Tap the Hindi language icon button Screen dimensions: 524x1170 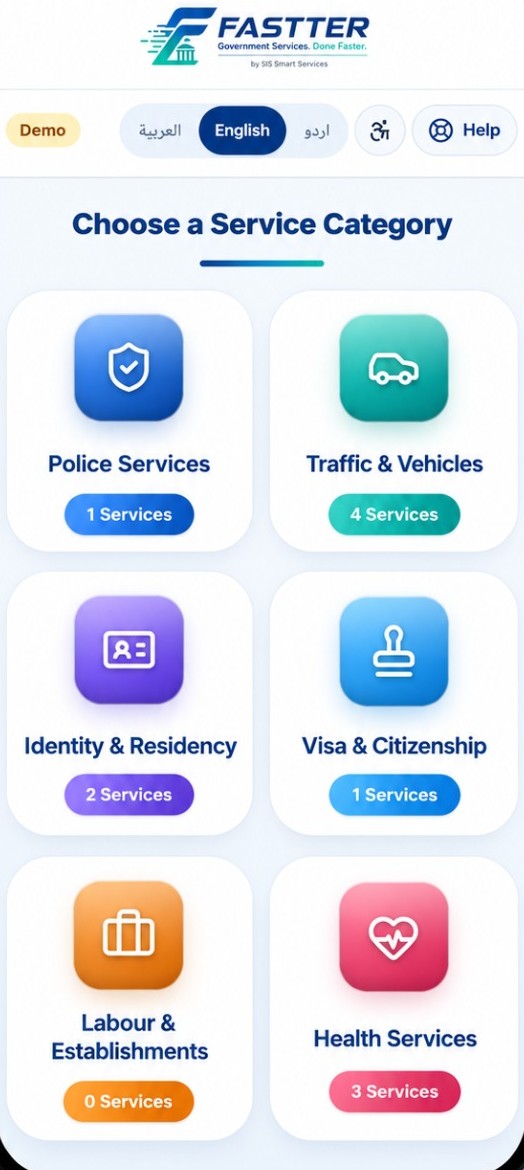[380, 131]
